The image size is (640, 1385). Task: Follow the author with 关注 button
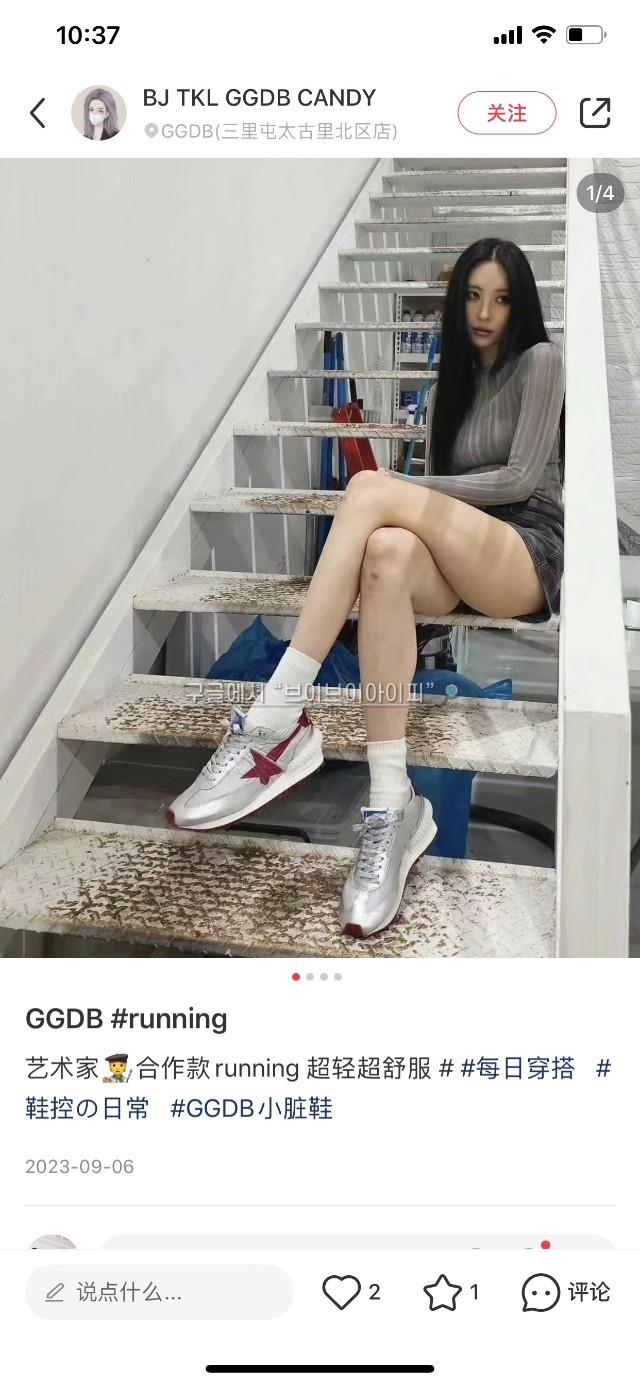tap(506, 113)
